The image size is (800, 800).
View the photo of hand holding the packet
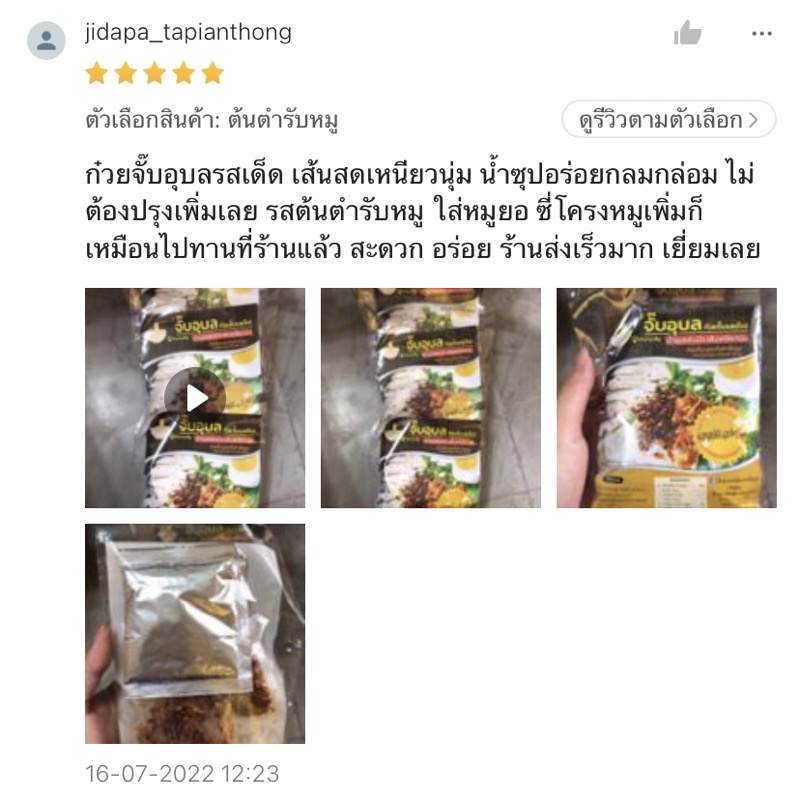pyautogui.click(x=666, y=398)
